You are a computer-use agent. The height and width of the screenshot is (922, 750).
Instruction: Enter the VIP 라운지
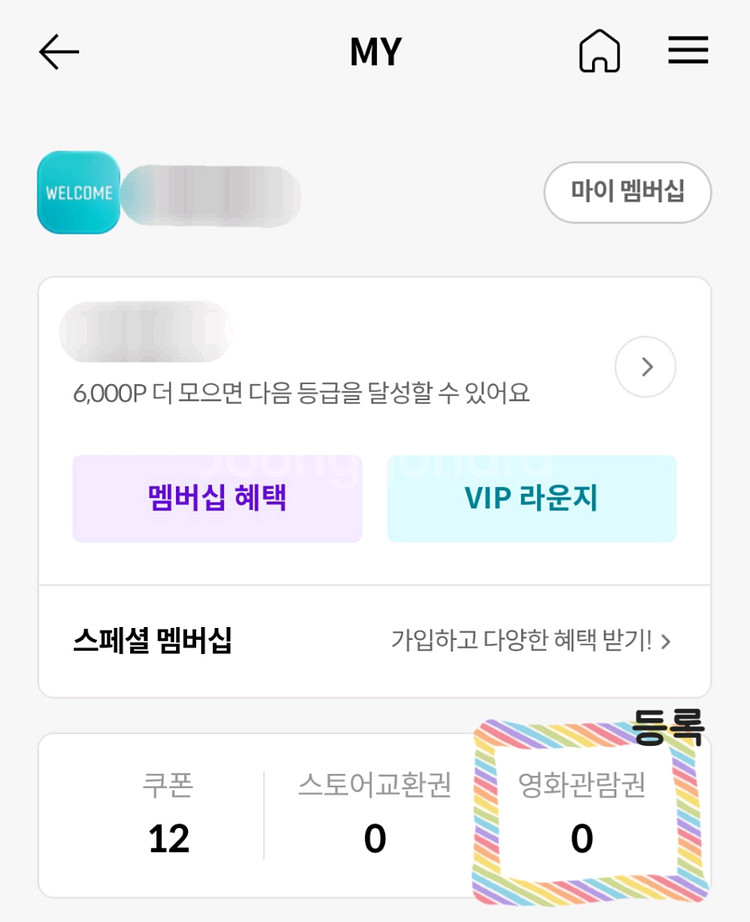tap(531, 499)
